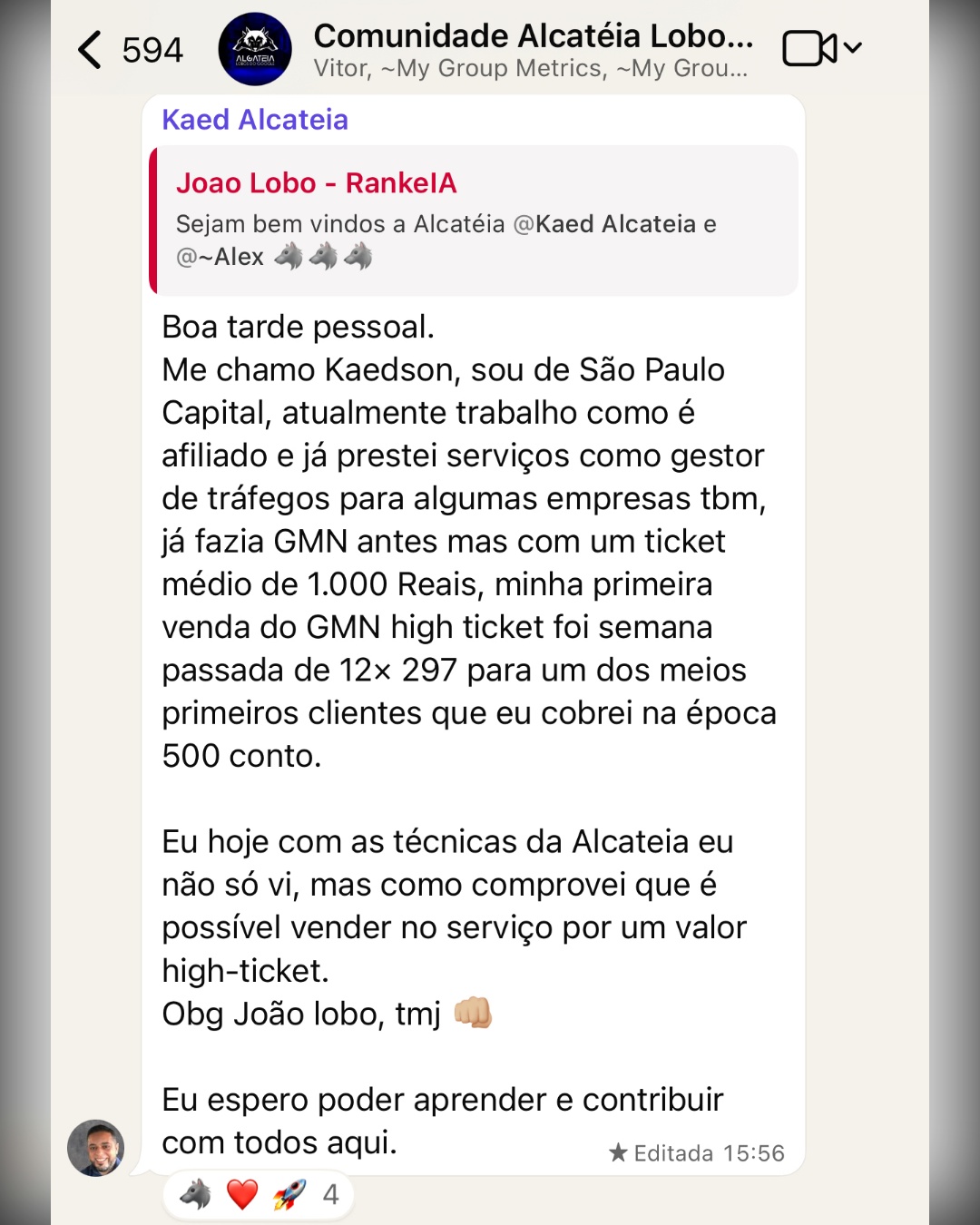View reactions on Kaed's message
The width and height of the screenshot is (980, 1225).
click(x=260, y=1195)
